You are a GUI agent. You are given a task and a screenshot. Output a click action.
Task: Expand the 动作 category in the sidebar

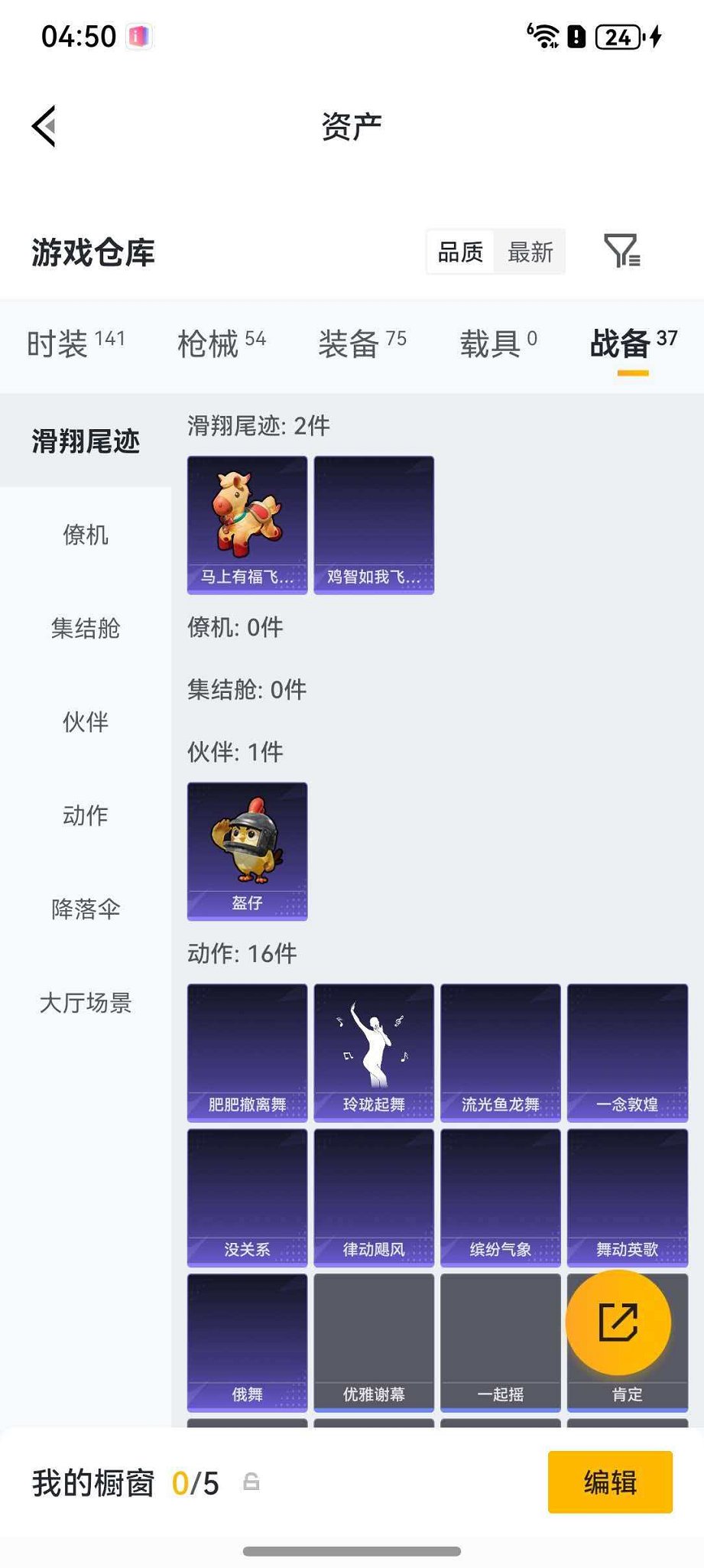85,816
